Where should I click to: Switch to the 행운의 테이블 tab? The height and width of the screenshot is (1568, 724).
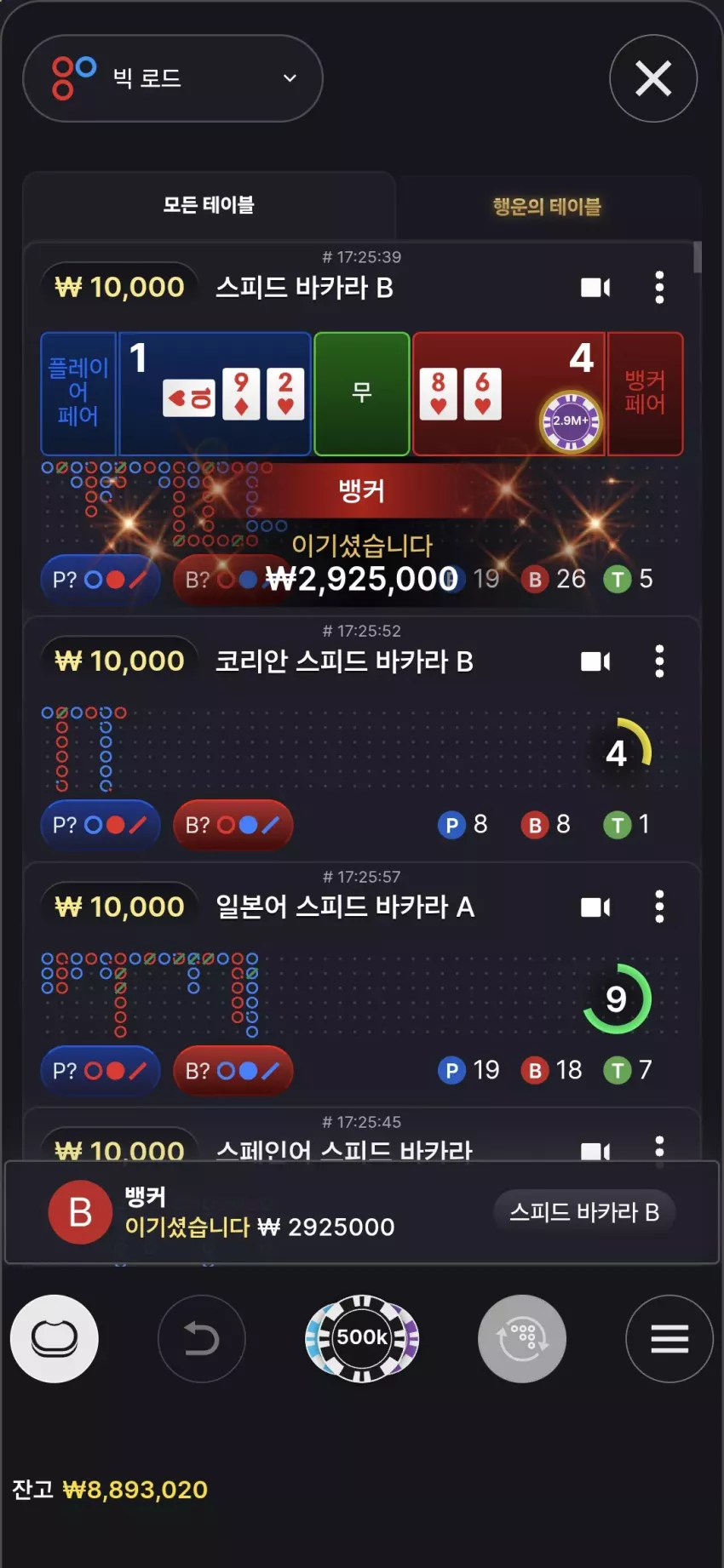click(x=547, y=206)
